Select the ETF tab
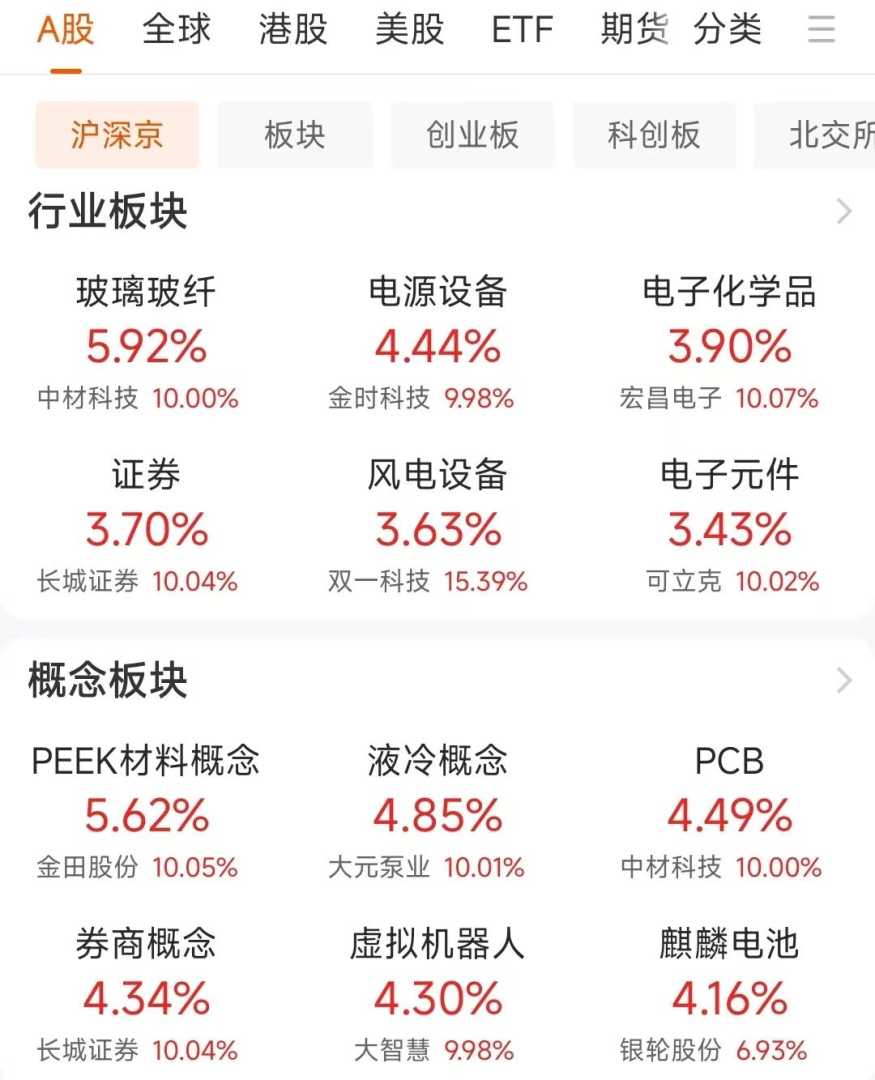 [522, 30]
